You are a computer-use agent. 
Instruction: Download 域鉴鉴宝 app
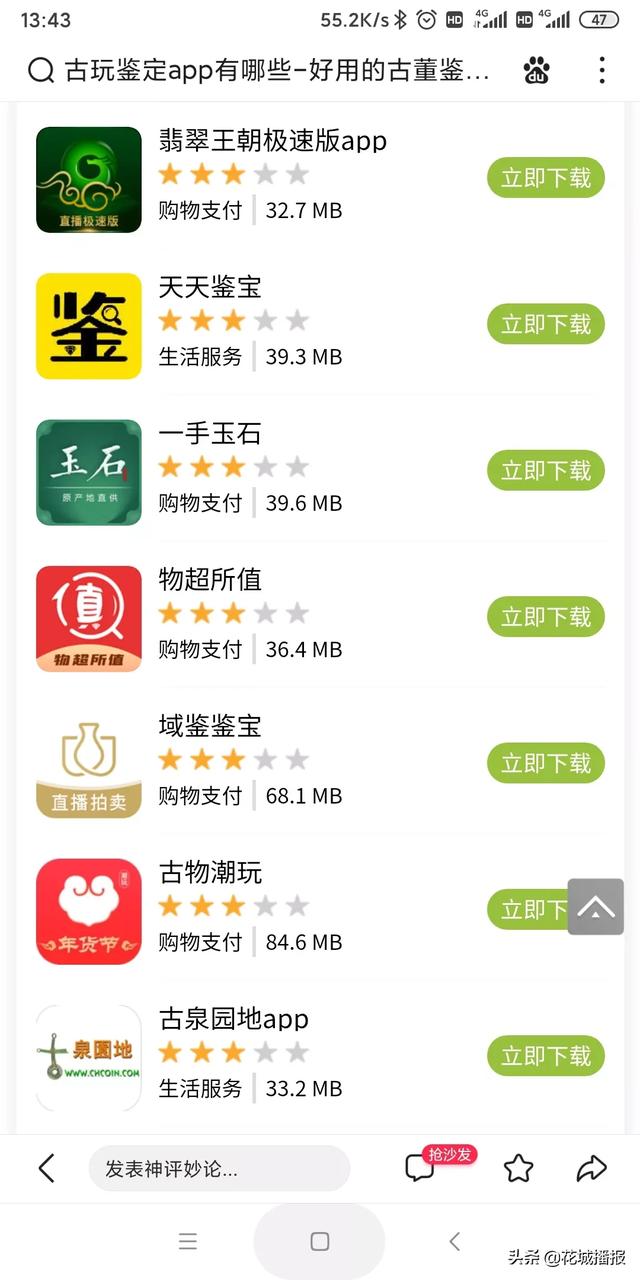546,763
